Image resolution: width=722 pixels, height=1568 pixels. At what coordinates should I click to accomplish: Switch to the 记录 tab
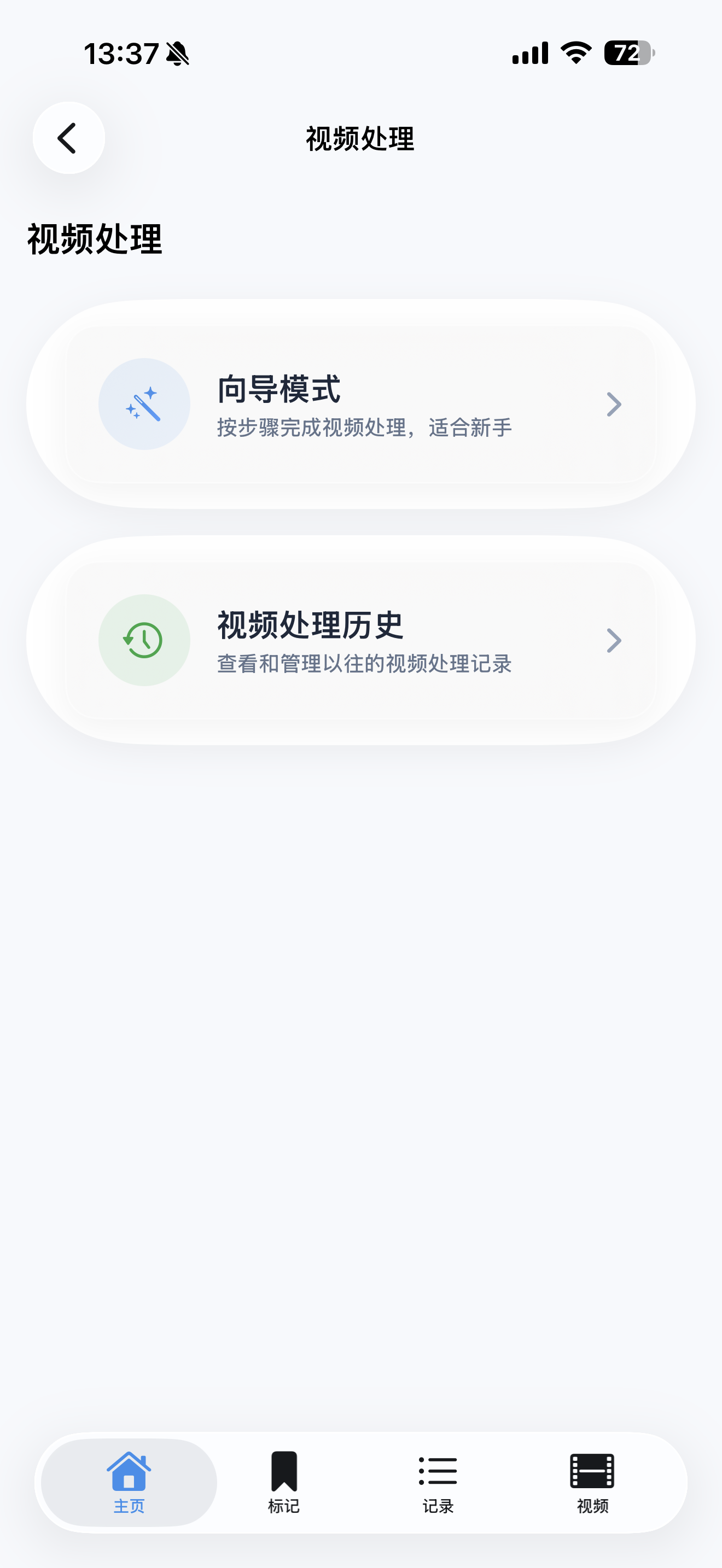pyautogui.click(x=438, y=1483)
